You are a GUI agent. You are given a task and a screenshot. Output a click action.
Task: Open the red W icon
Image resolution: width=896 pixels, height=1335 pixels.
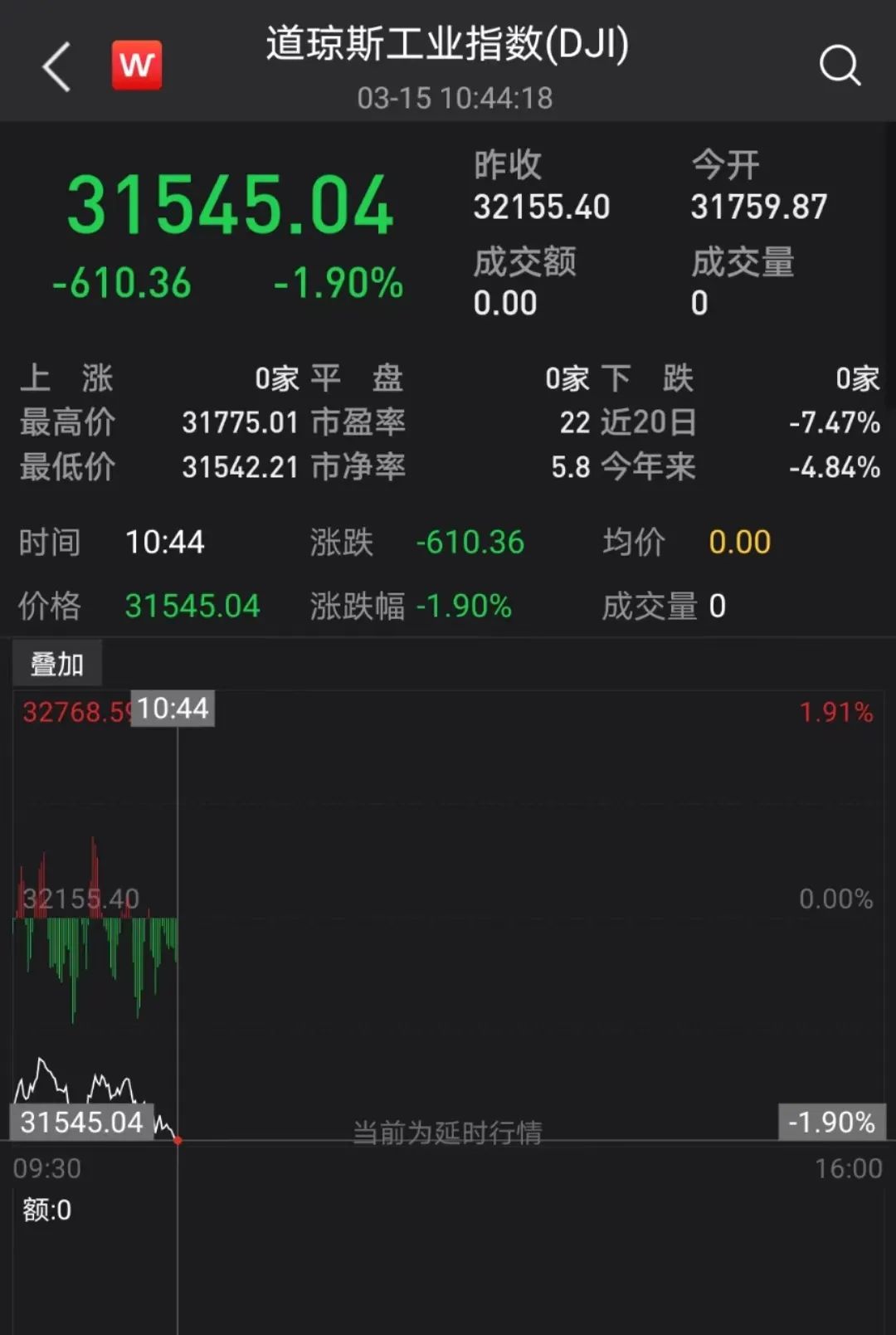(137, 65)
